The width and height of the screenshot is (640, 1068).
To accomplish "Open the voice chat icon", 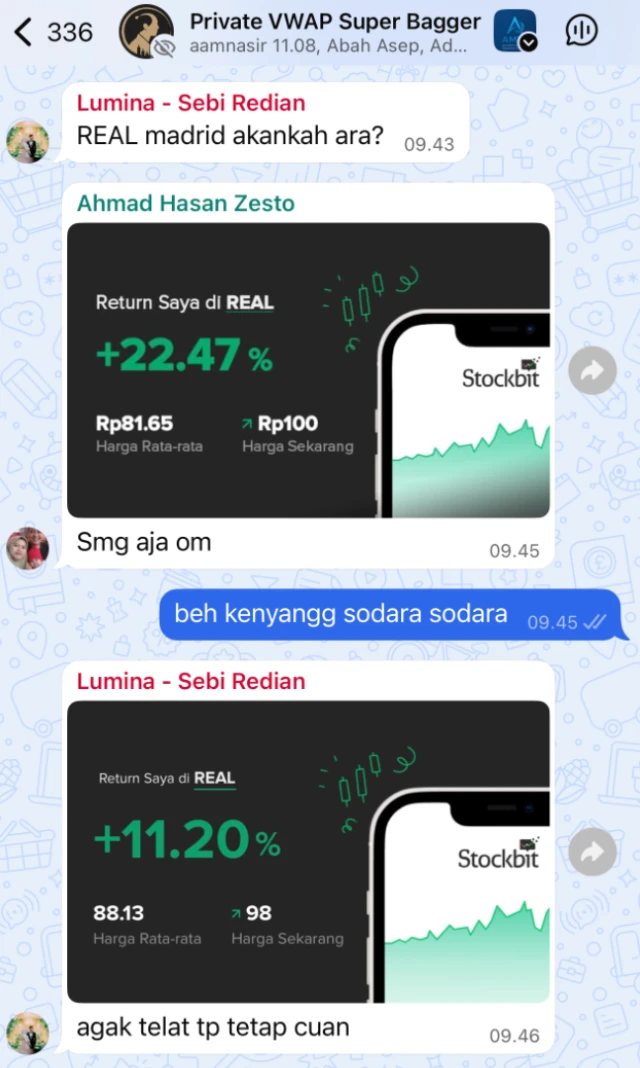I will coord(581,31).
